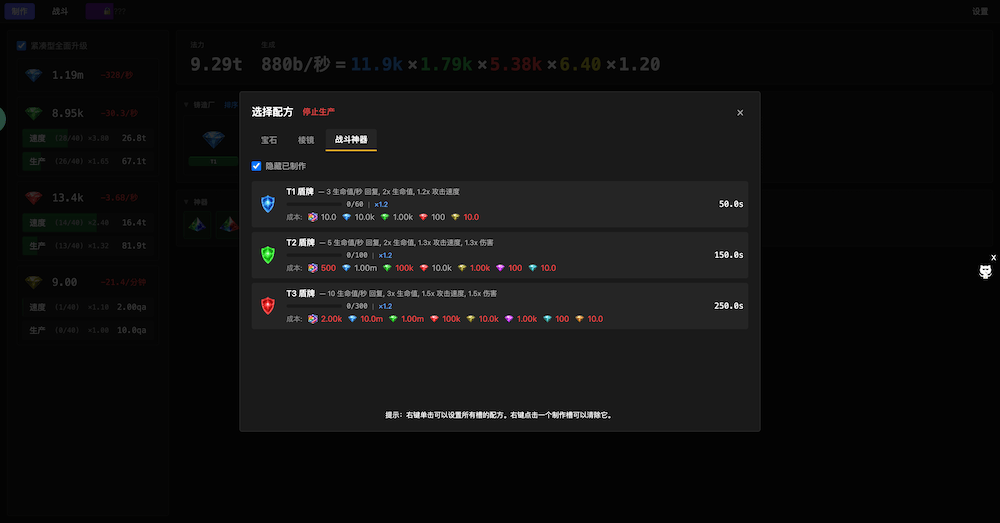Switch to the 棱镜 tab
Screen dimensions: 1000x523
click(x=306, y=140)
